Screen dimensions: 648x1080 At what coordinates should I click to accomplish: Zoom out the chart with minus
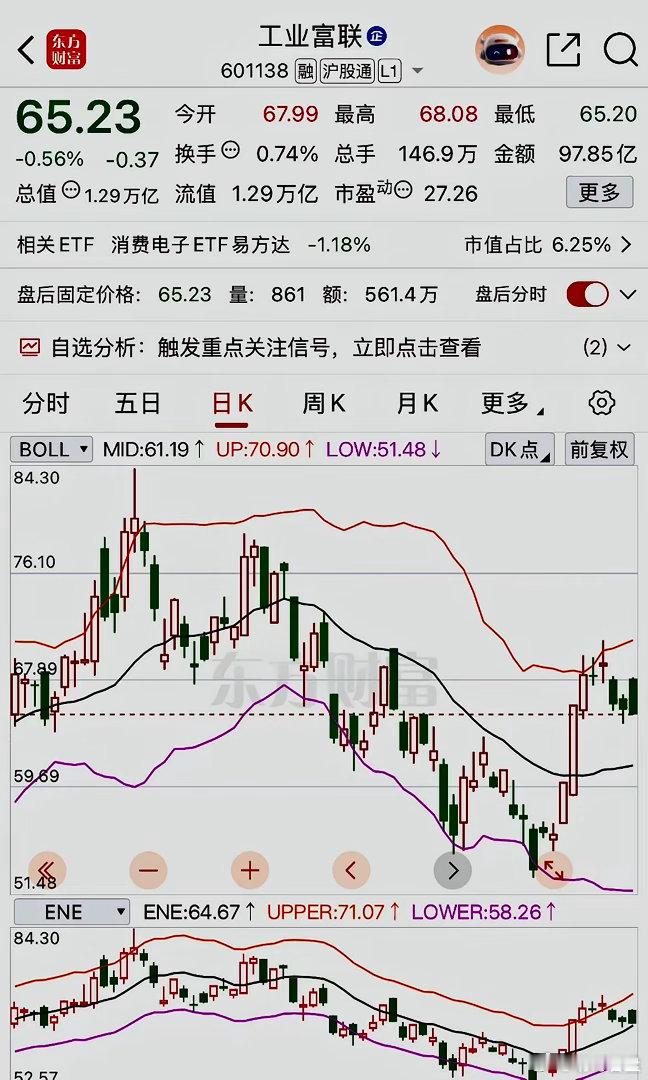(x=148, y=870)
